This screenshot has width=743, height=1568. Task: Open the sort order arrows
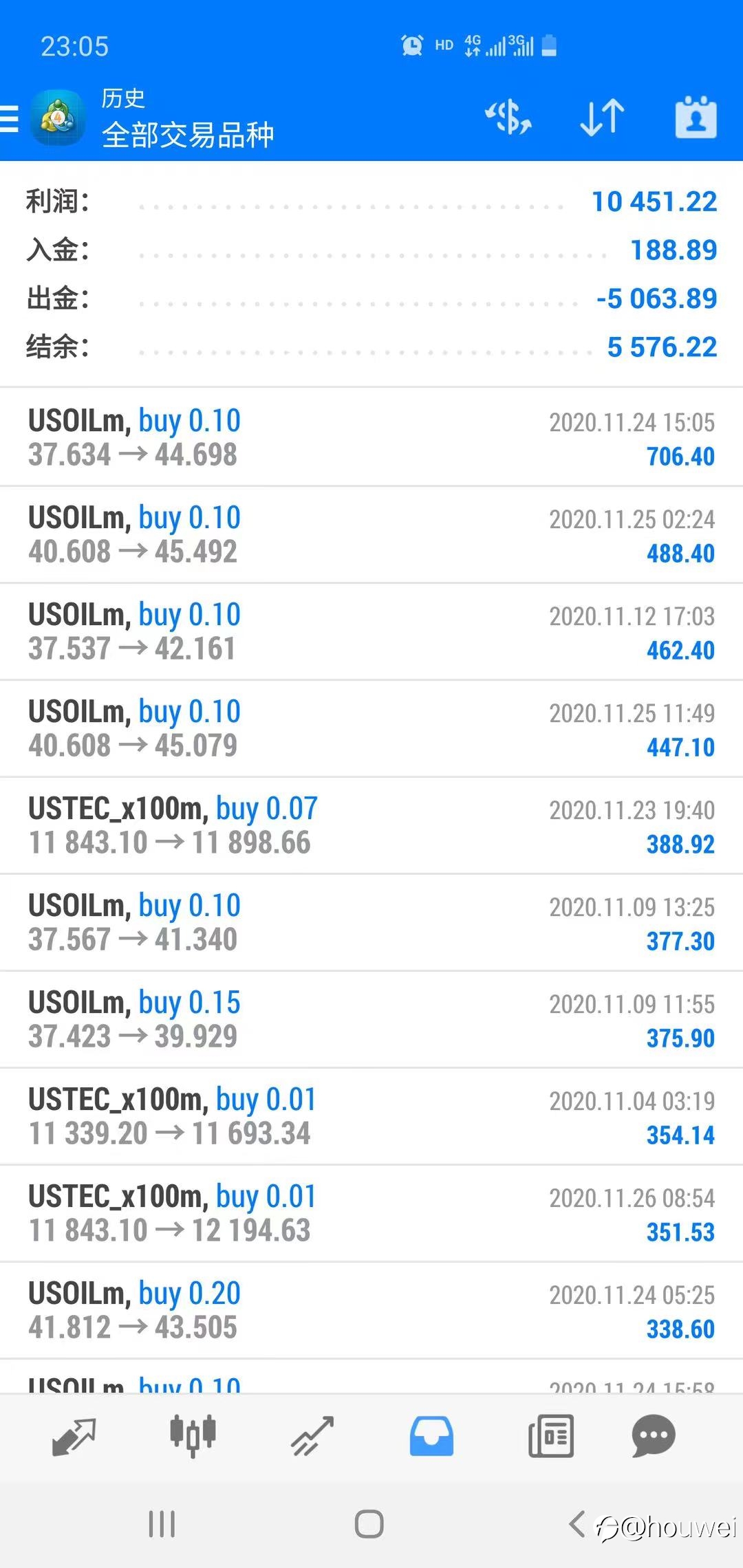tap(602, 117)
